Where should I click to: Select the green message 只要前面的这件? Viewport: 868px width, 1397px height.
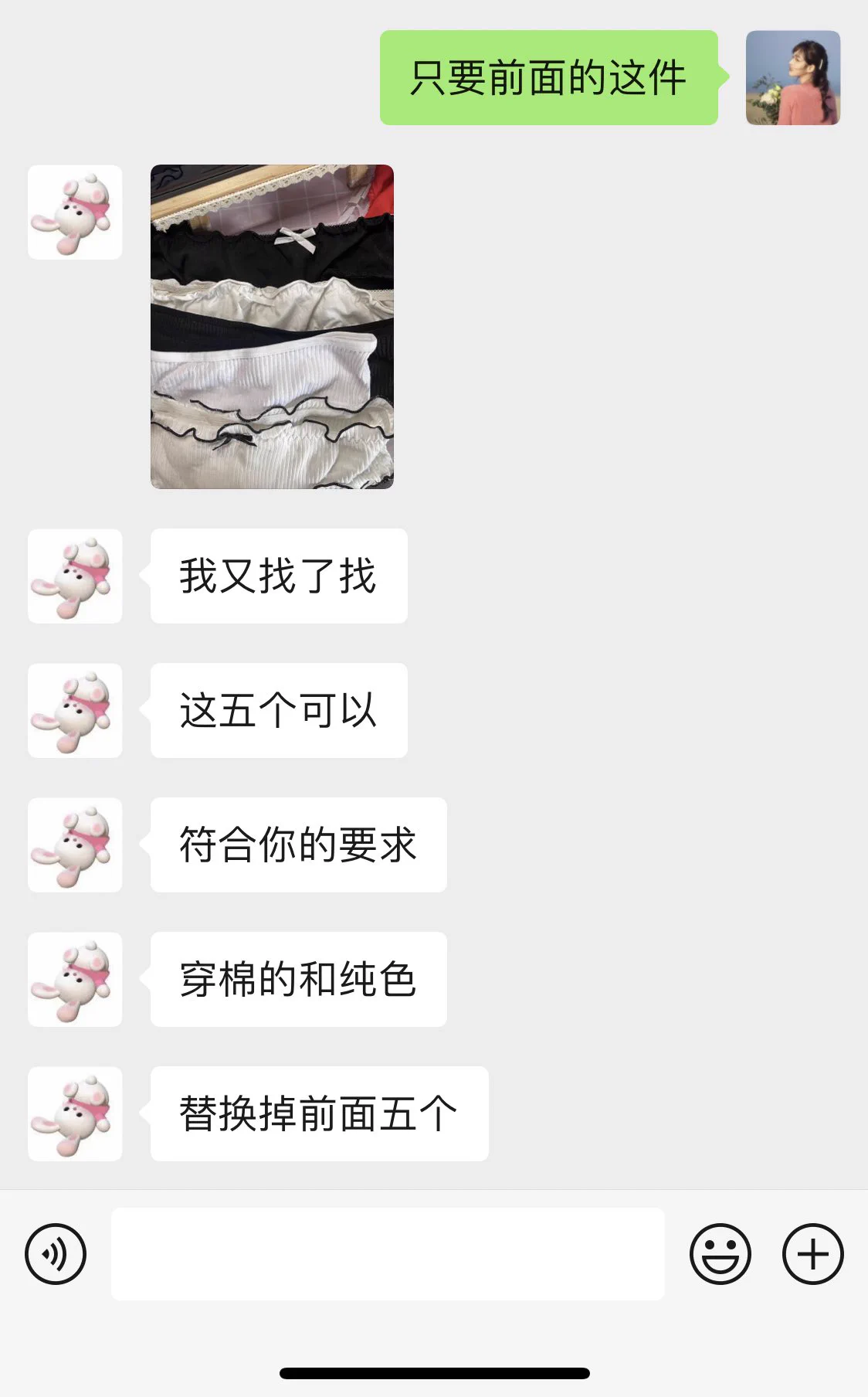pyautogui.click(x=548, y=77)
